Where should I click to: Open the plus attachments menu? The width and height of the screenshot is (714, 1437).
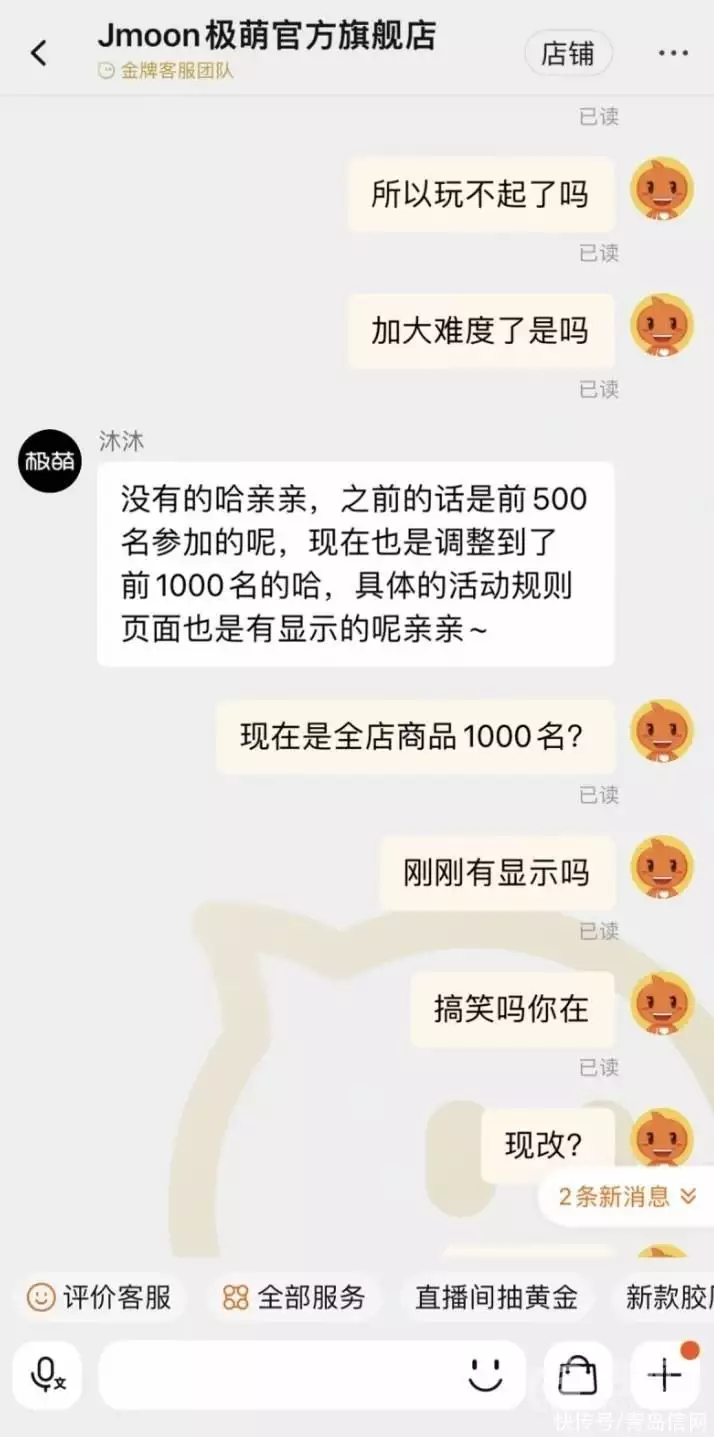click(664, 1376)
